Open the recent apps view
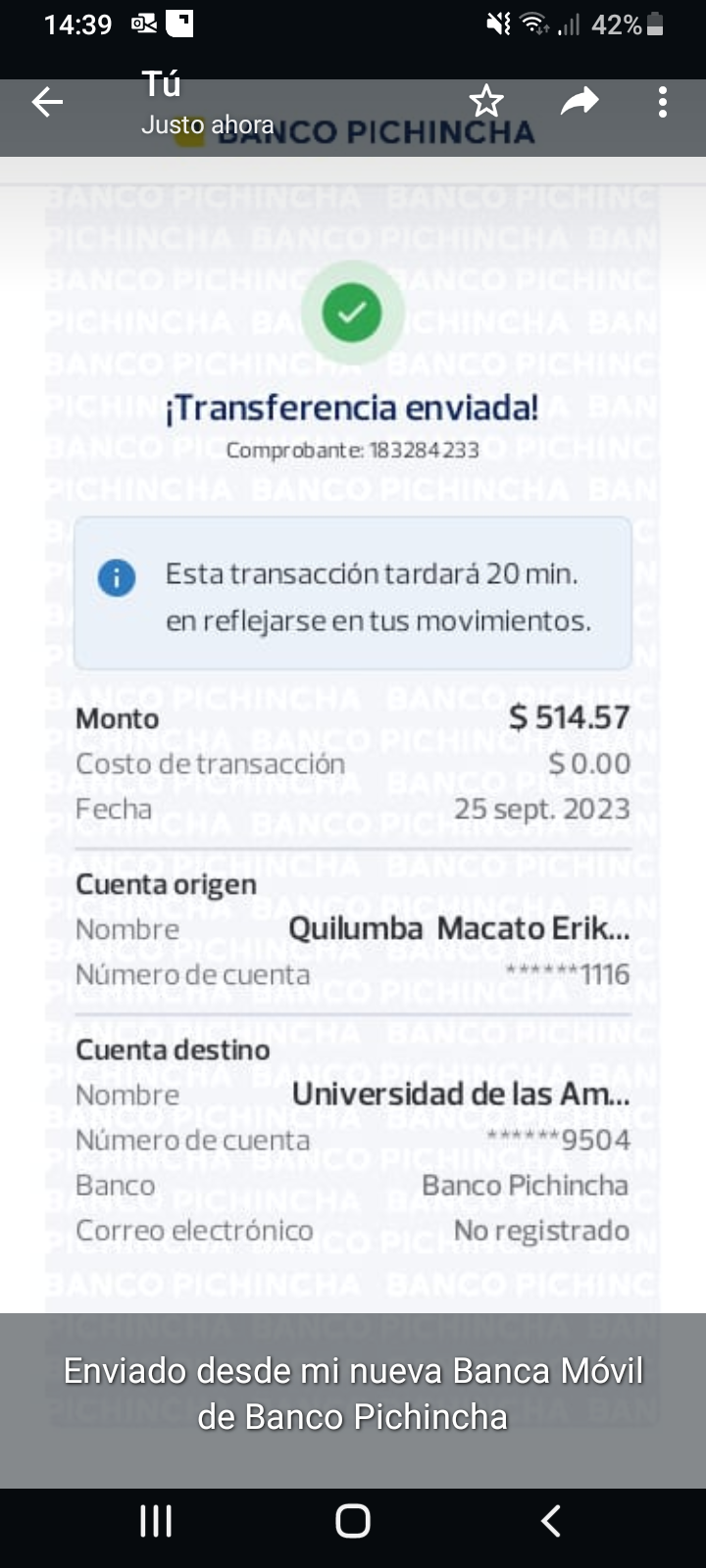 (156, 1521)
